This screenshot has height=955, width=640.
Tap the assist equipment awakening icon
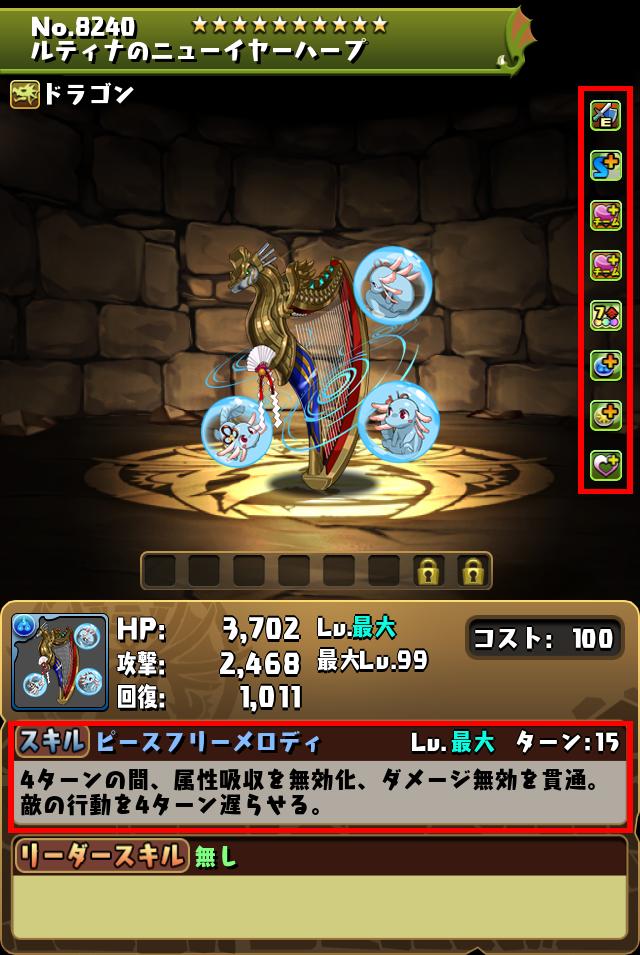click(606, 116)
